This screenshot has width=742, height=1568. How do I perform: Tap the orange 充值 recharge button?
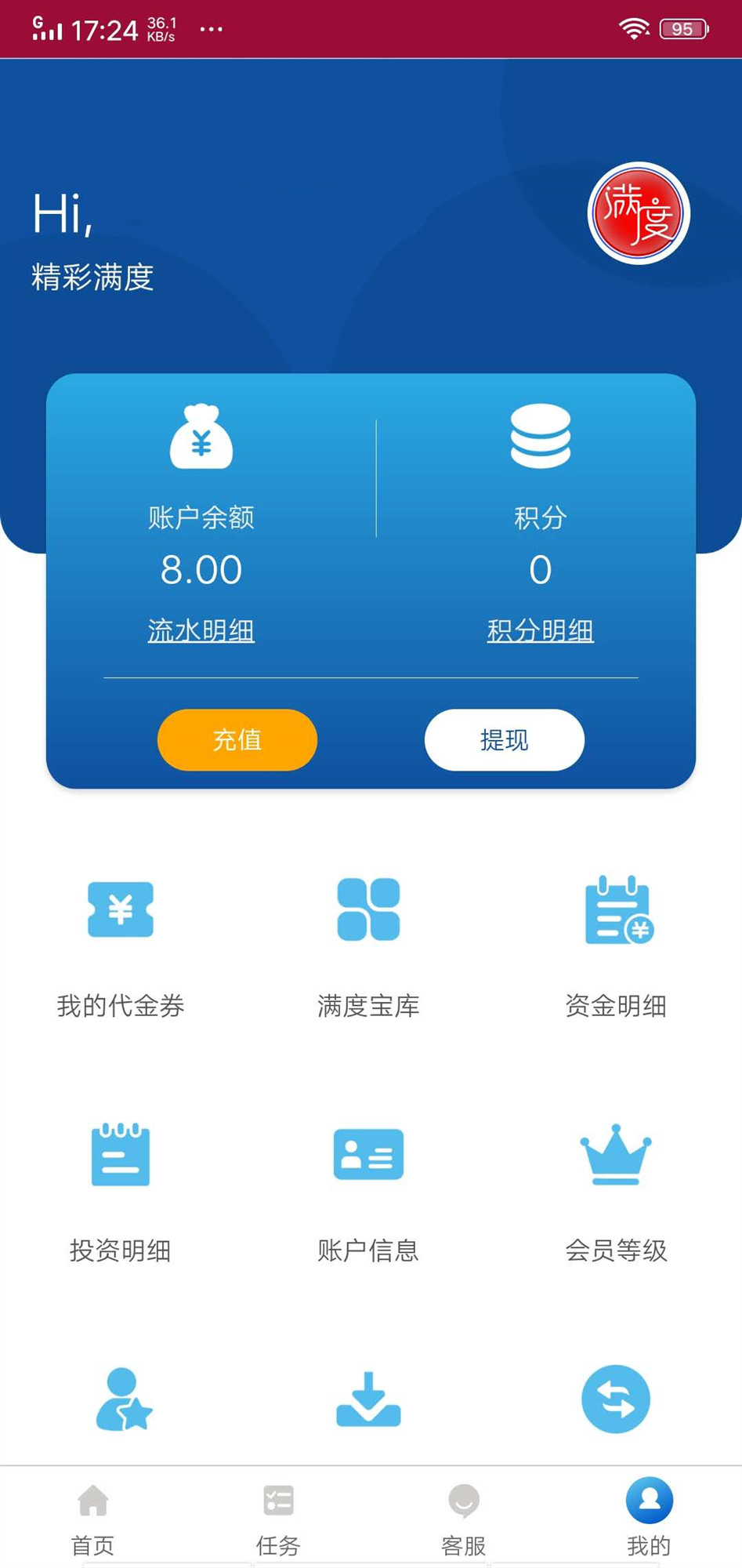(x=237, y=739)
